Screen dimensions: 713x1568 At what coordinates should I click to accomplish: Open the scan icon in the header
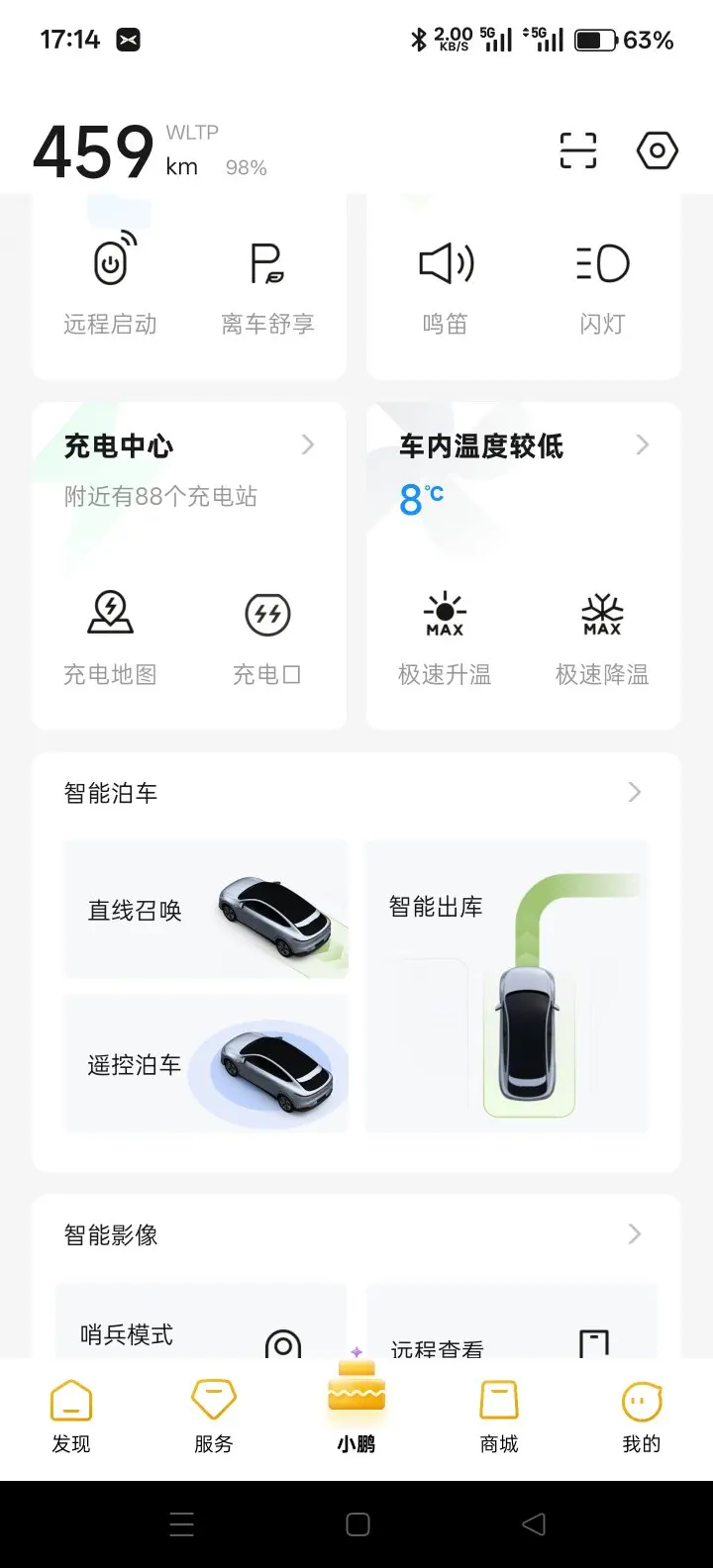pyautogui.click(x=577, y=151)
